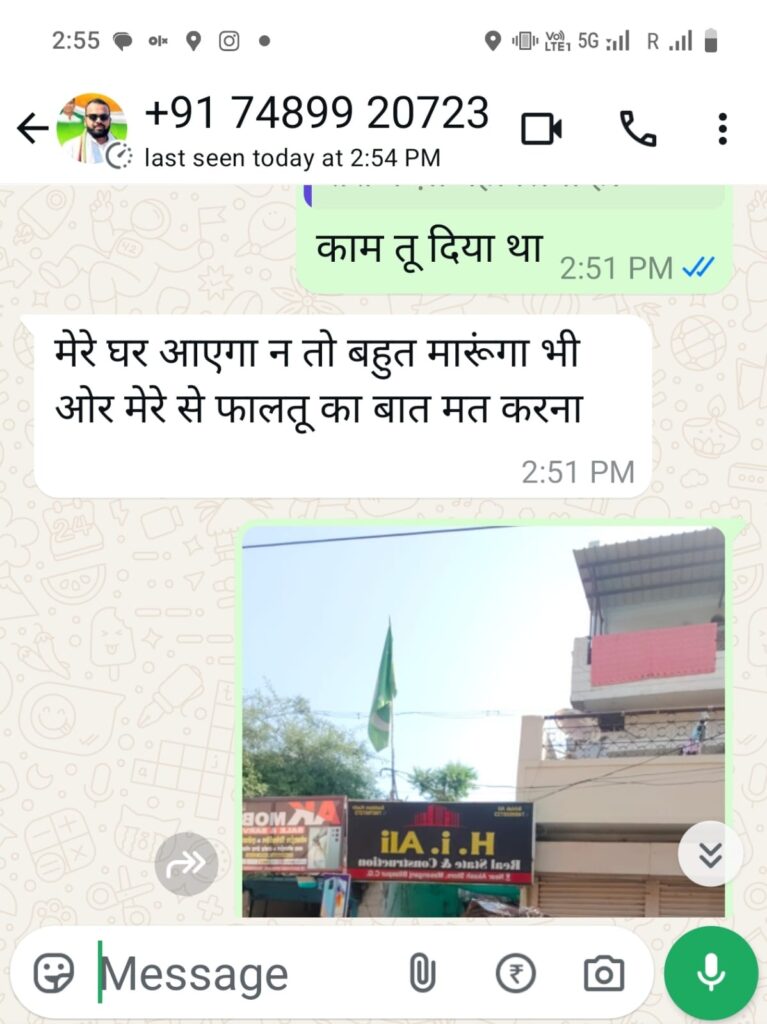Screen dimensions: 767x1024
Task: Start a voice call
Action: (637, 129)
